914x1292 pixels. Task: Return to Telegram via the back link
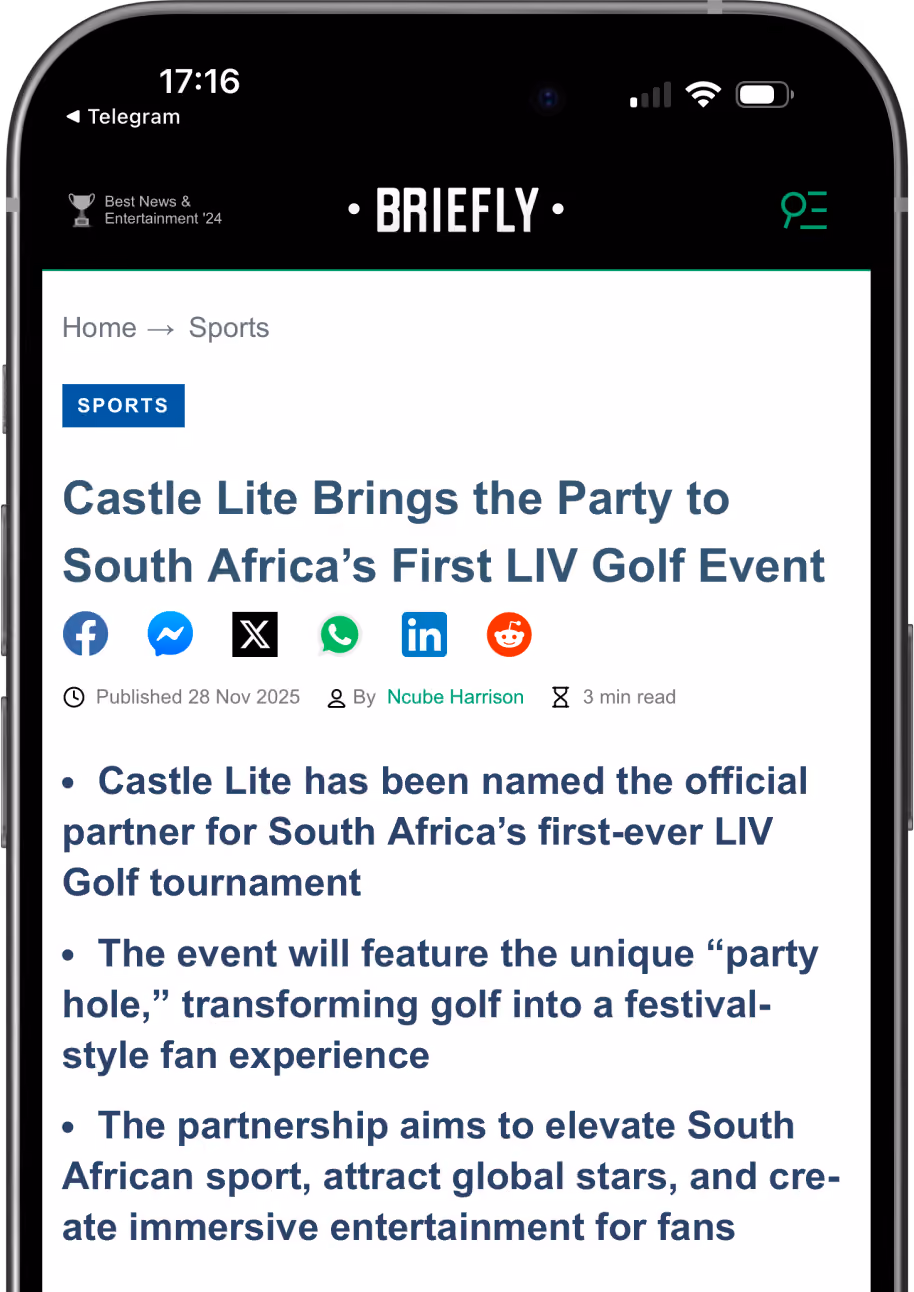point(123,117)
